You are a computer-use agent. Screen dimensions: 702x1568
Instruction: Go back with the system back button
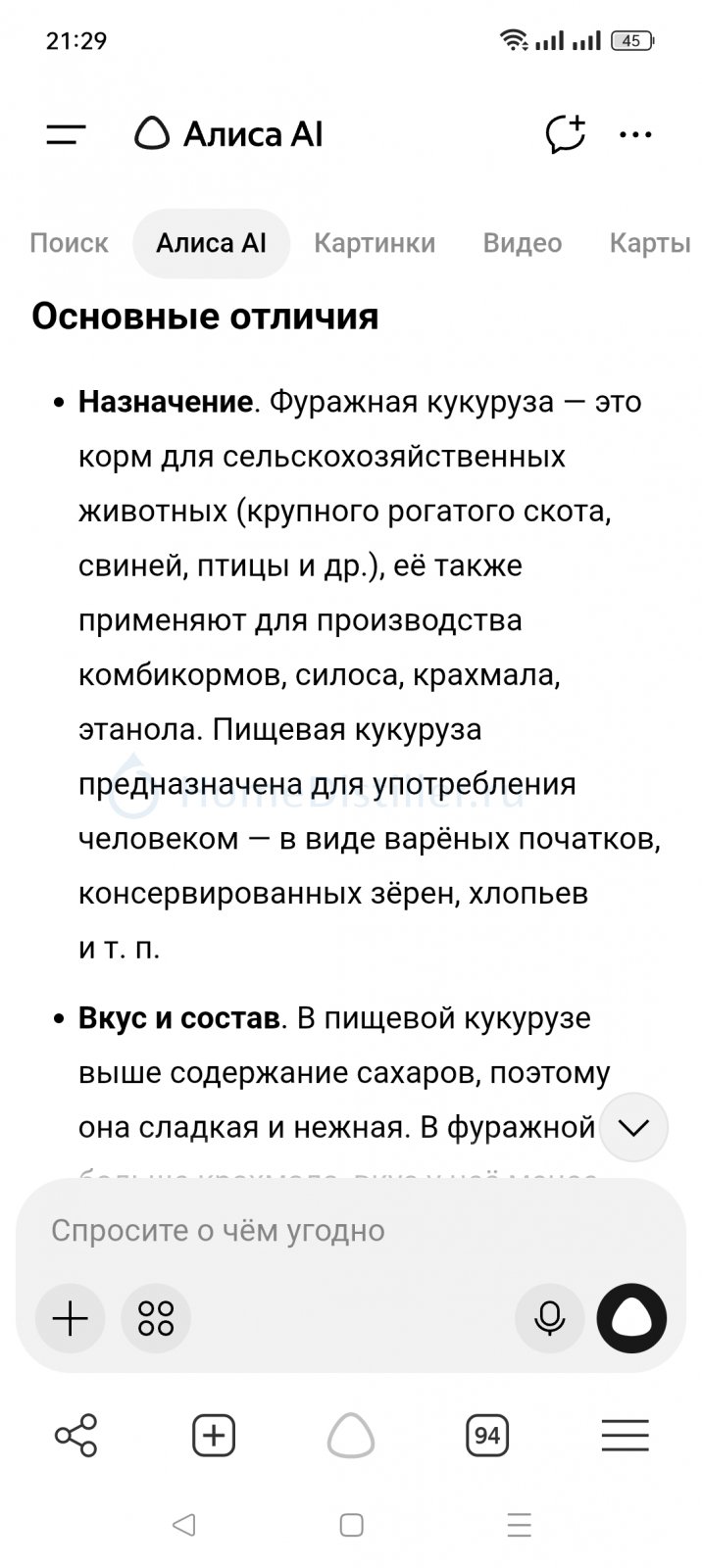[x=183, y=1525]
